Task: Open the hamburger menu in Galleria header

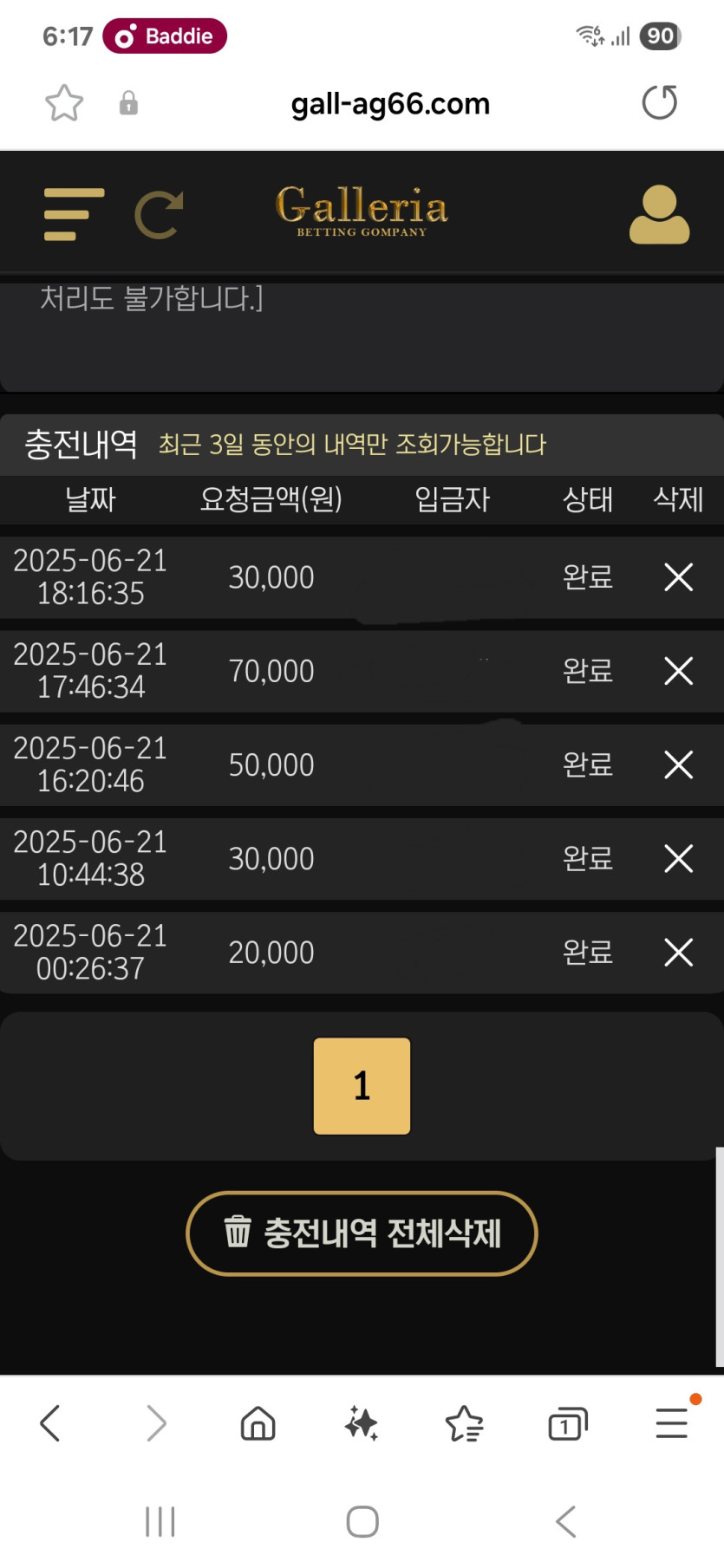Action: click(74, 214)
